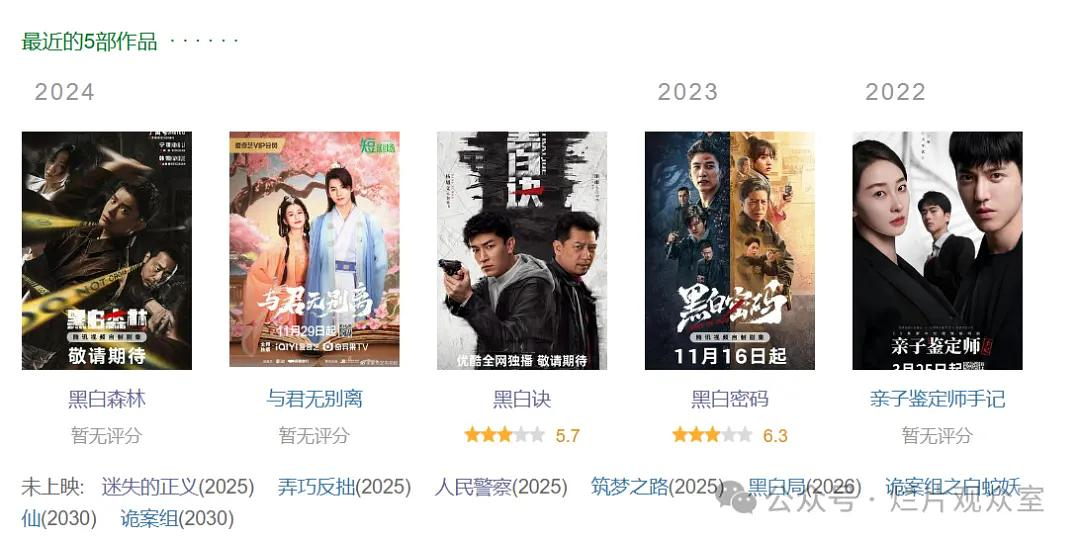Open the 亲子鉴定师手记 title link
Viewport: 1080px width, 542px height.
pos(937,399)
